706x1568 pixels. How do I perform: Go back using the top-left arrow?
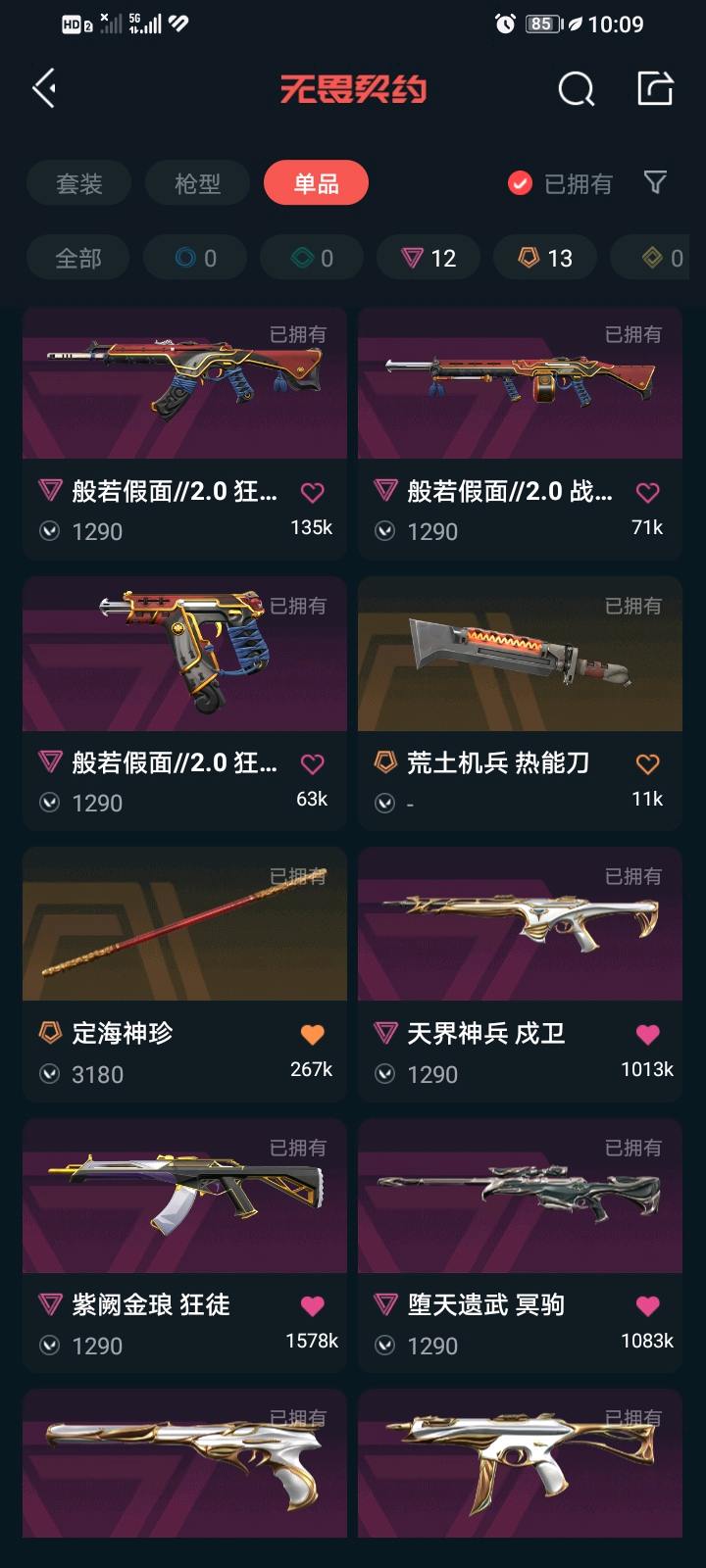coord(45,89)
